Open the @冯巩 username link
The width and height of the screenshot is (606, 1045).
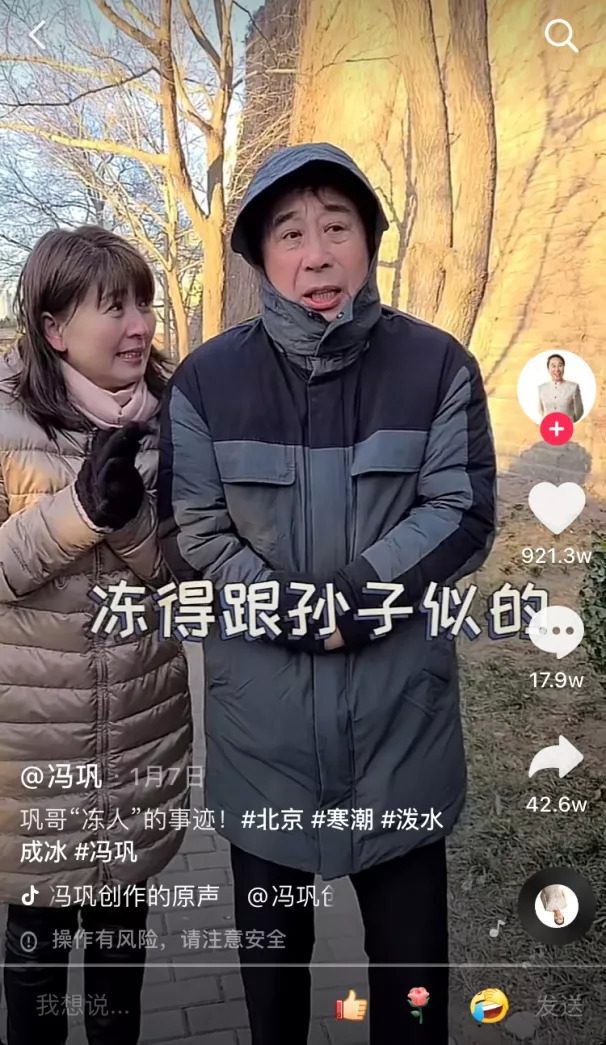pyautogui.click(x=67, y=776)
